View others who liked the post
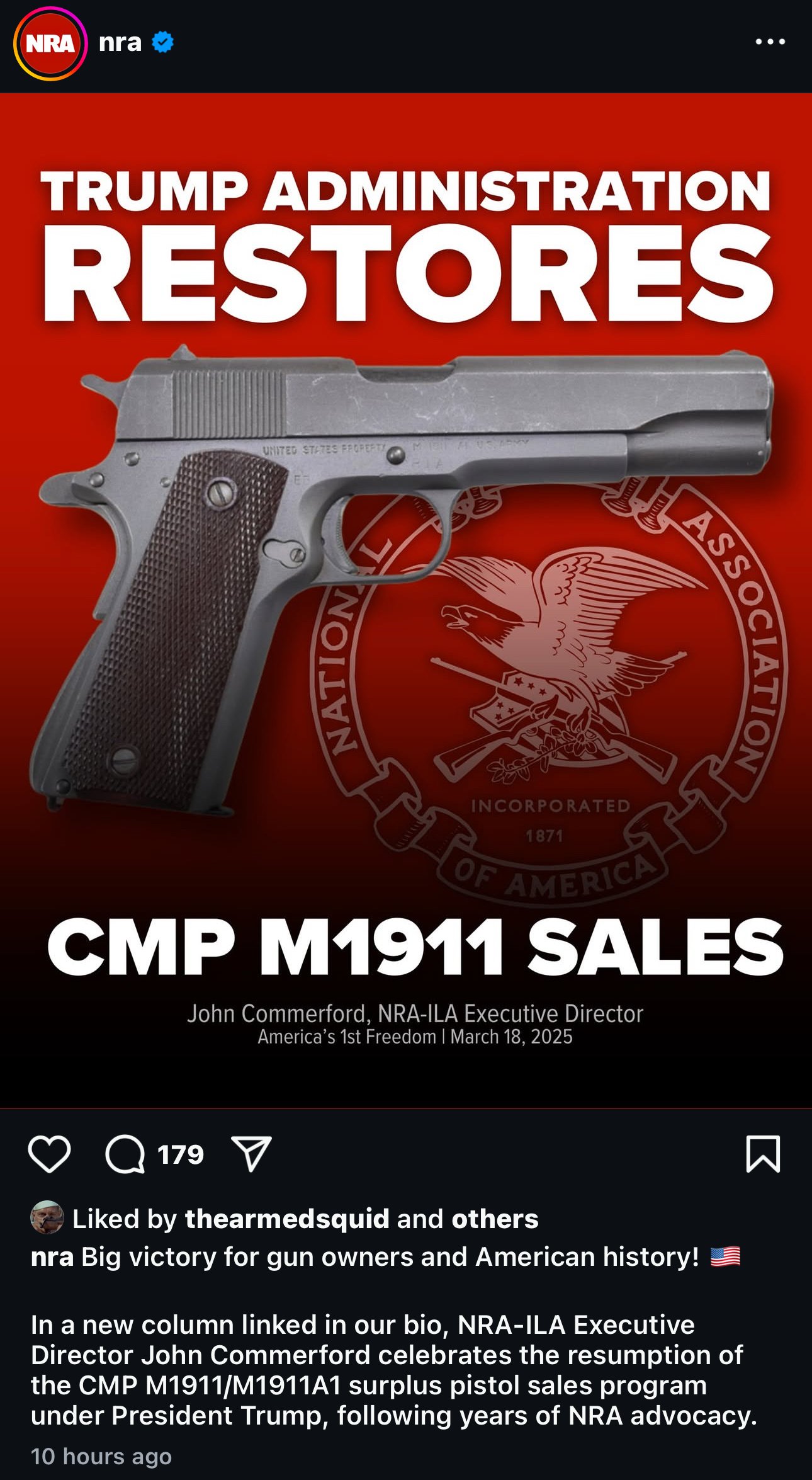The height and width of the screenshot is (1480, 812). (495, 1219)
